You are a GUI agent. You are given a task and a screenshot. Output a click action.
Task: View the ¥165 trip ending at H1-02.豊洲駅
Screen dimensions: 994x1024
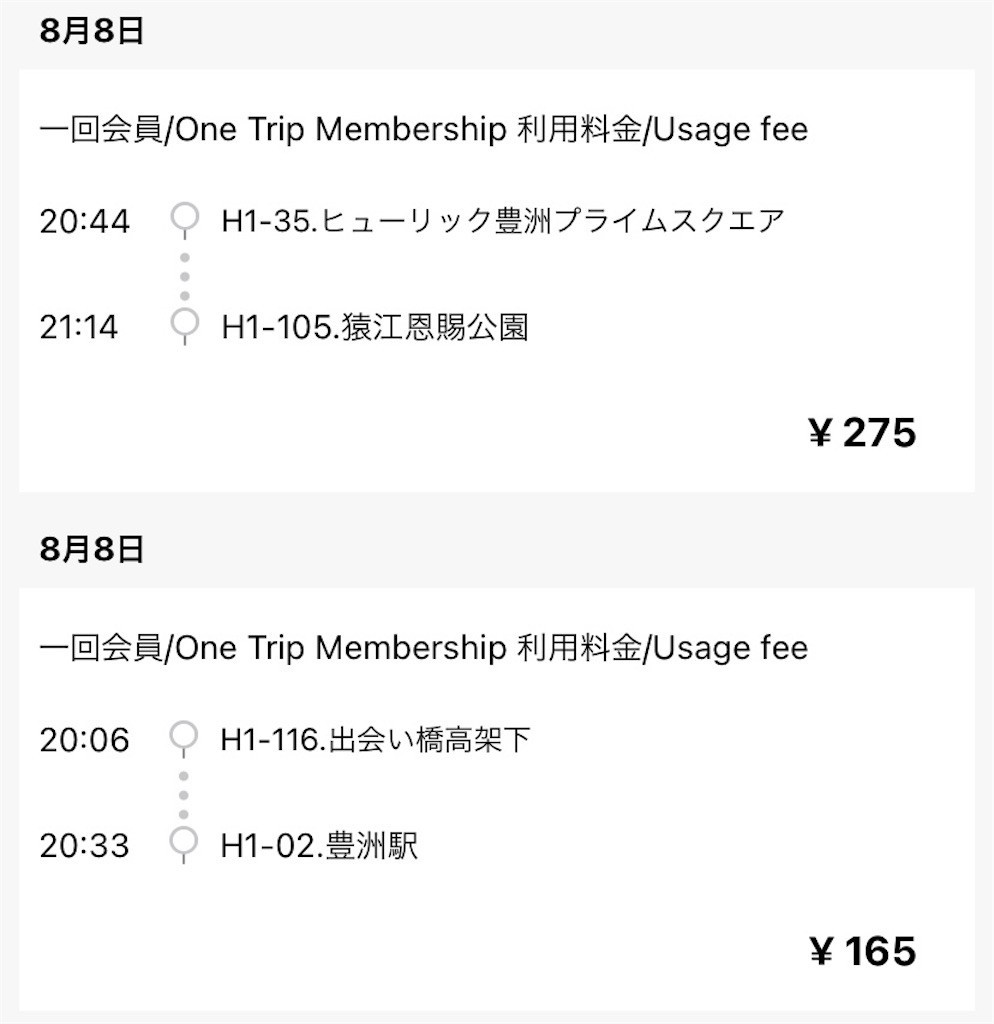click(496, 798)
